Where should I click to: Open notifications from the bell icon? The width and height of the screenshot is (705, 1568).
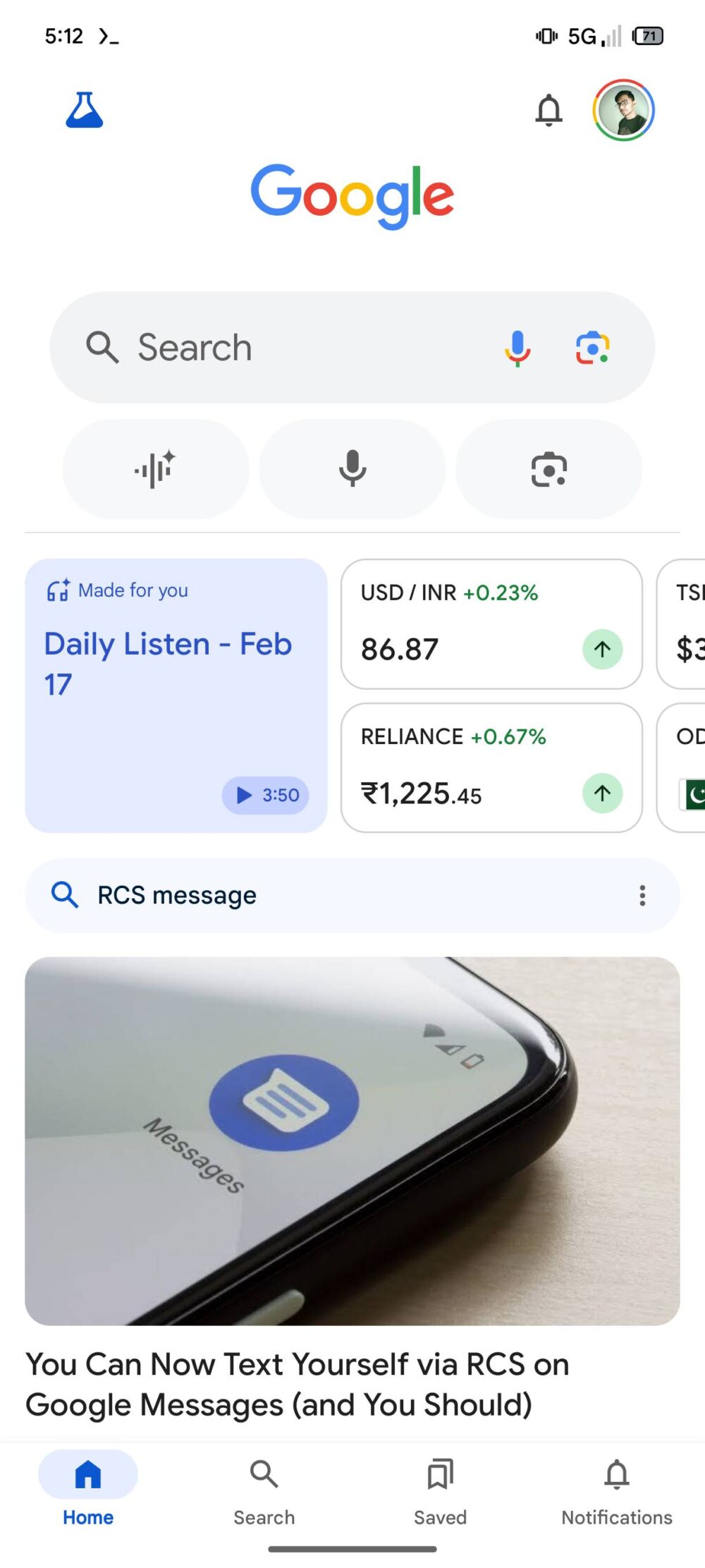pyautogui.click(x=549, y=111)
